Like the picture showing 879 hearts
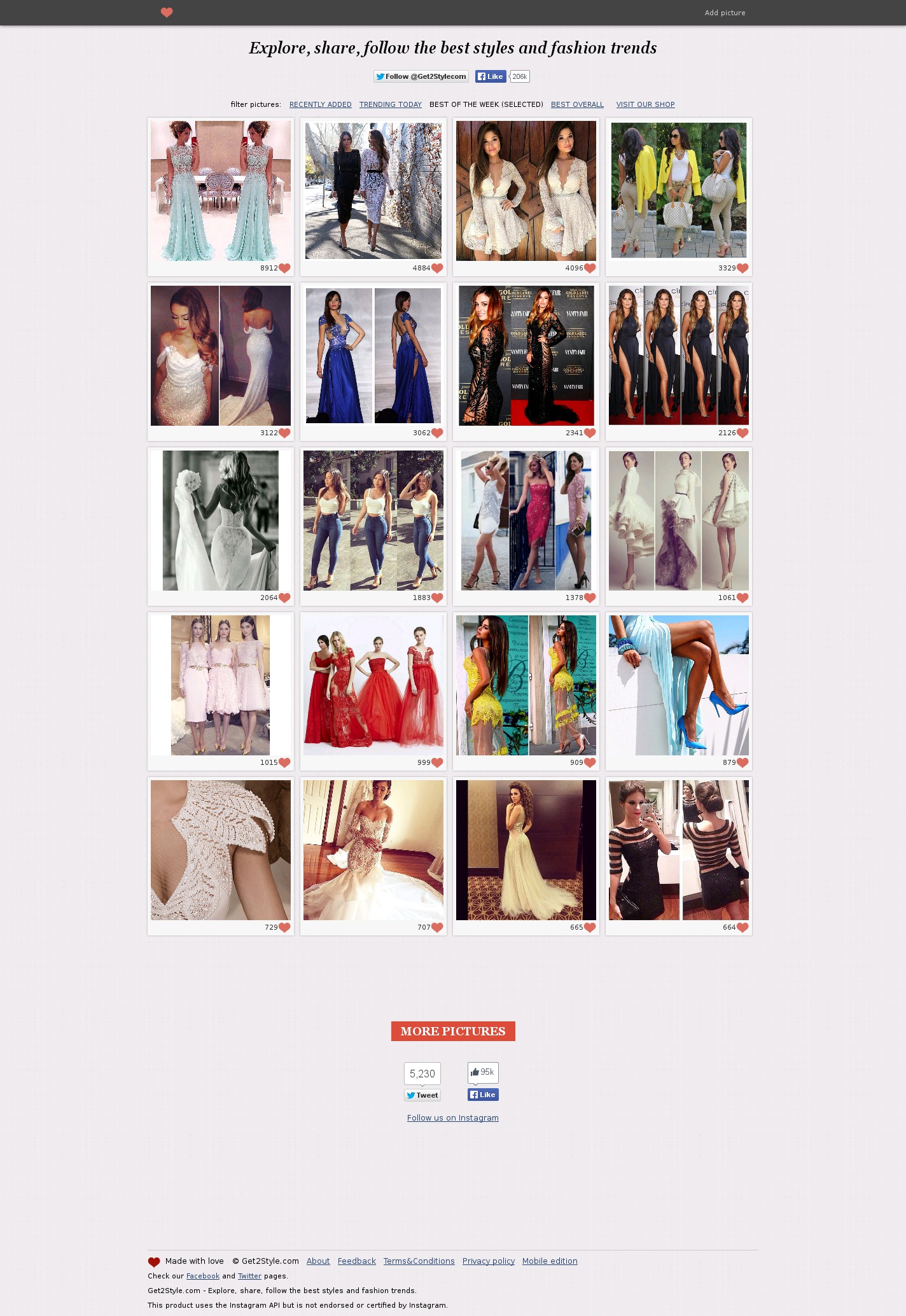Screen dimensions: 906x1316 pyautogui.click(x=742, y=763)
